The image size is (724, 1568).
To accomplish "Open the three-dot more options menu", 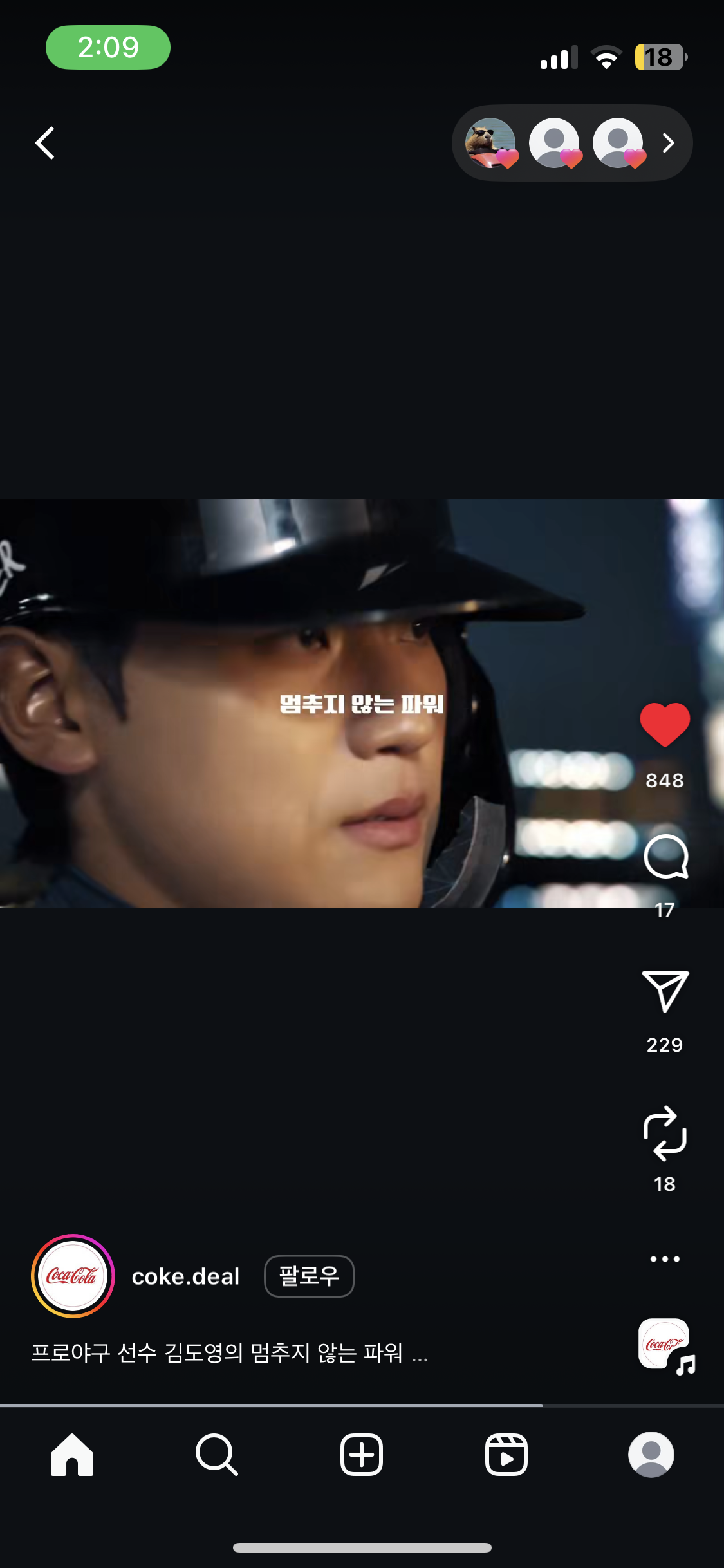I will coord(665,1258).
